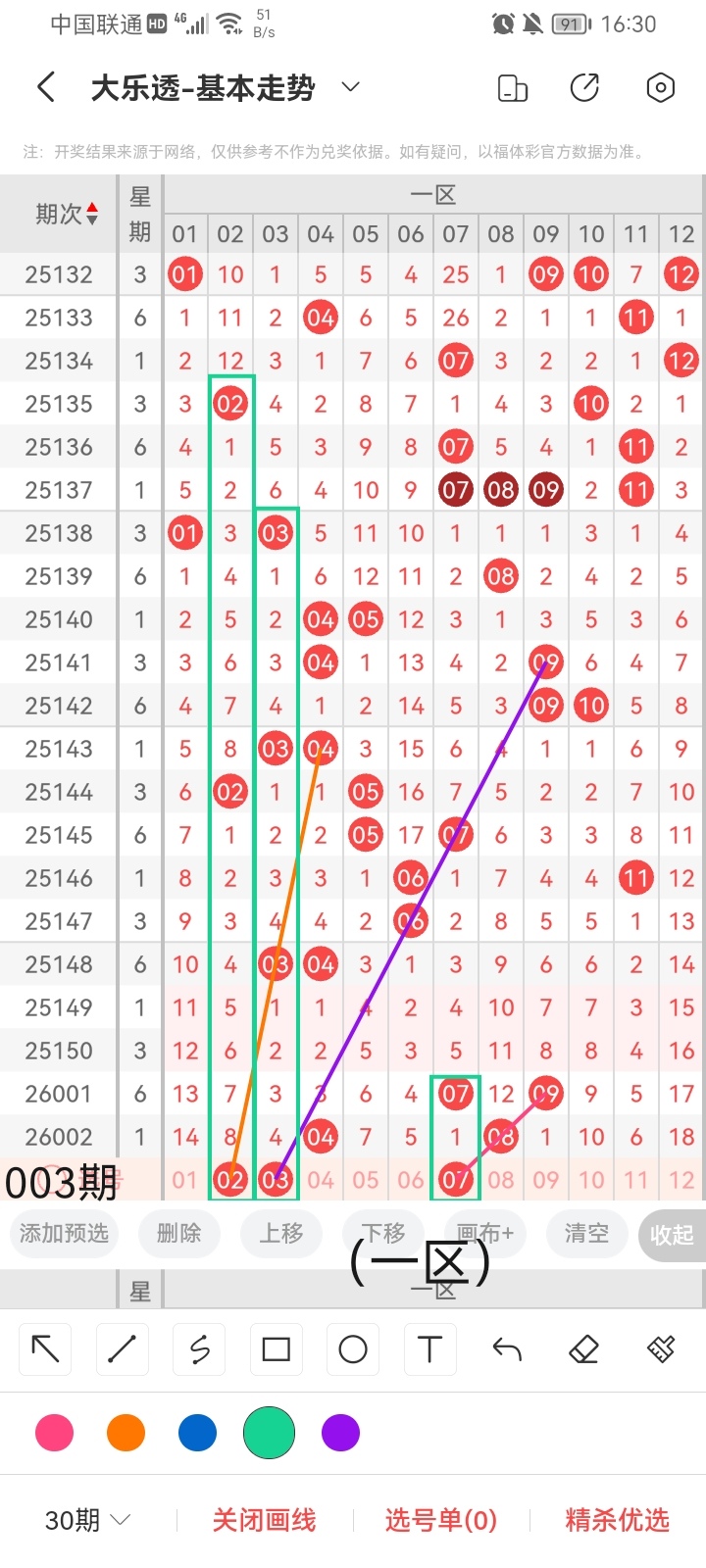Go back using the top-left arrow
Viewport: 706px width, 1568px height.
(x=46, y=88)
